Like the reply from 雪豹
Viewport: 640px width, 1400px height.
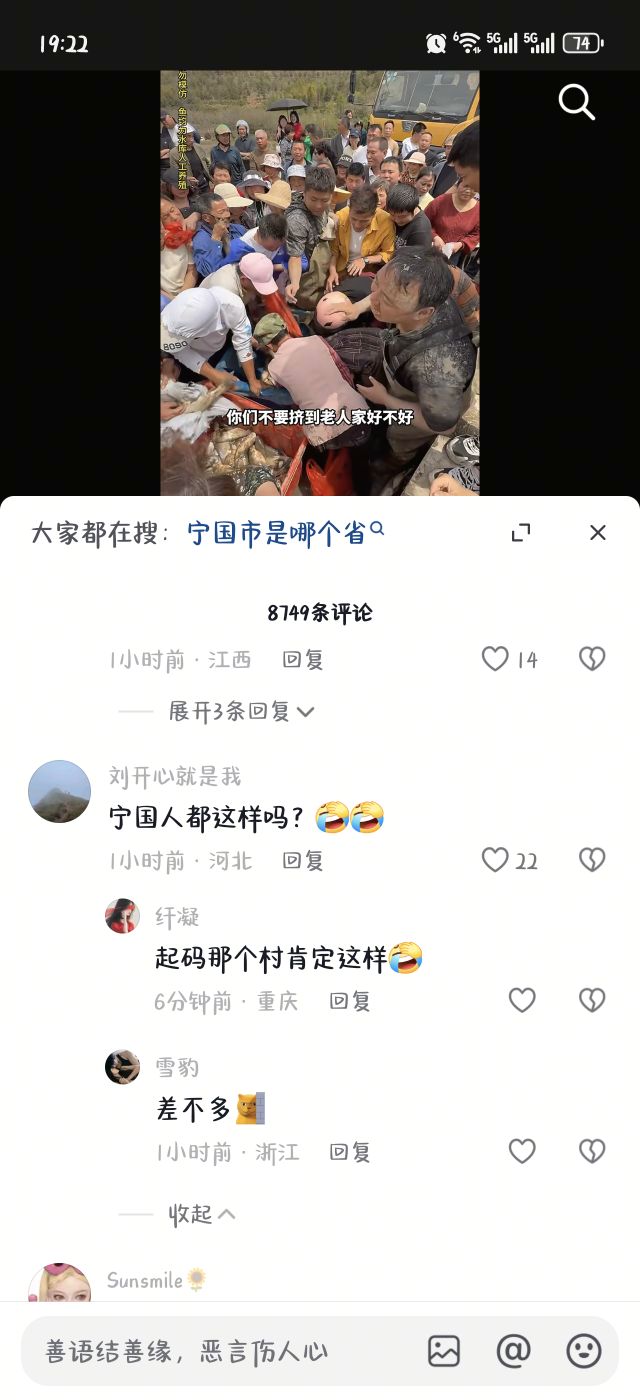pos(522,1152)
